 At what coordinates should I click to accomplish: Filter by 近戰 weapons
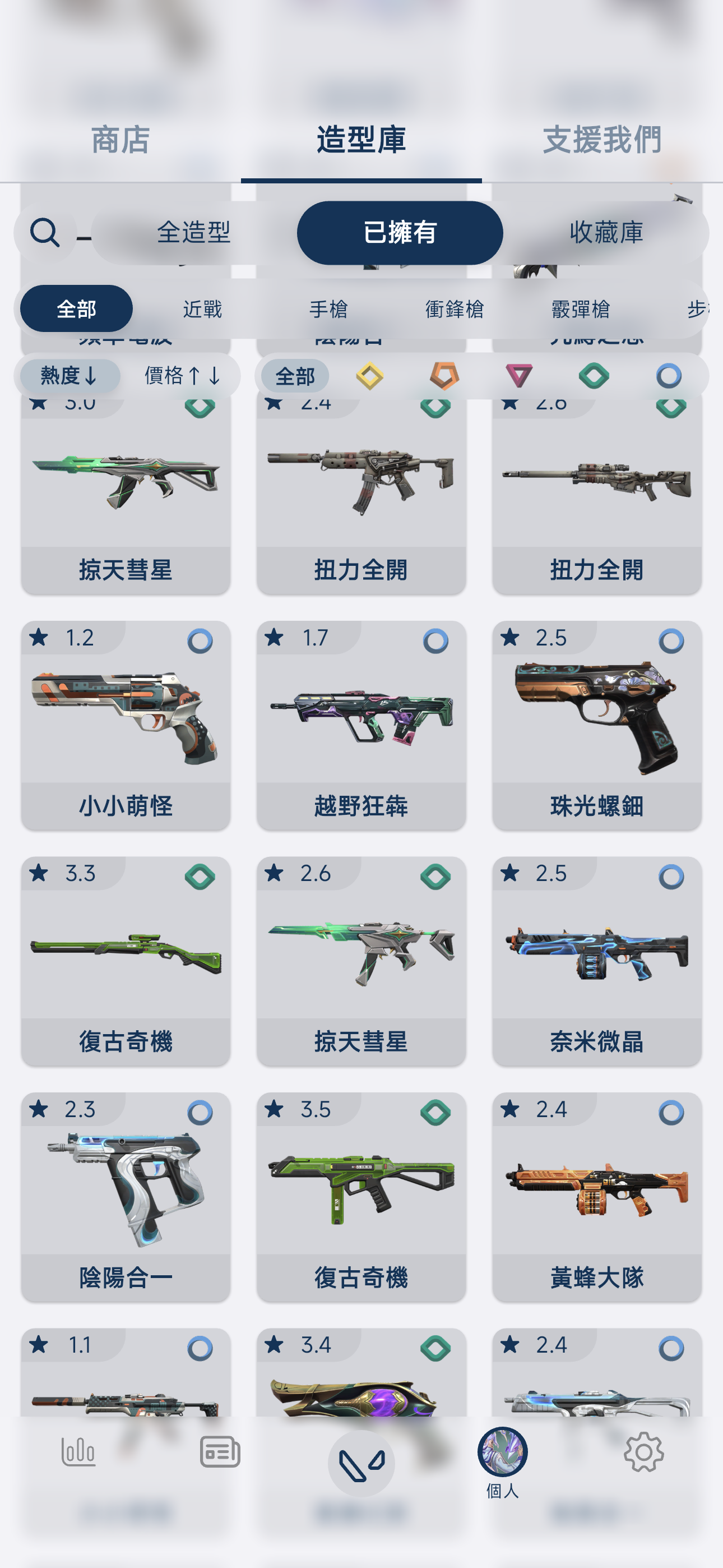coord(202,309)
